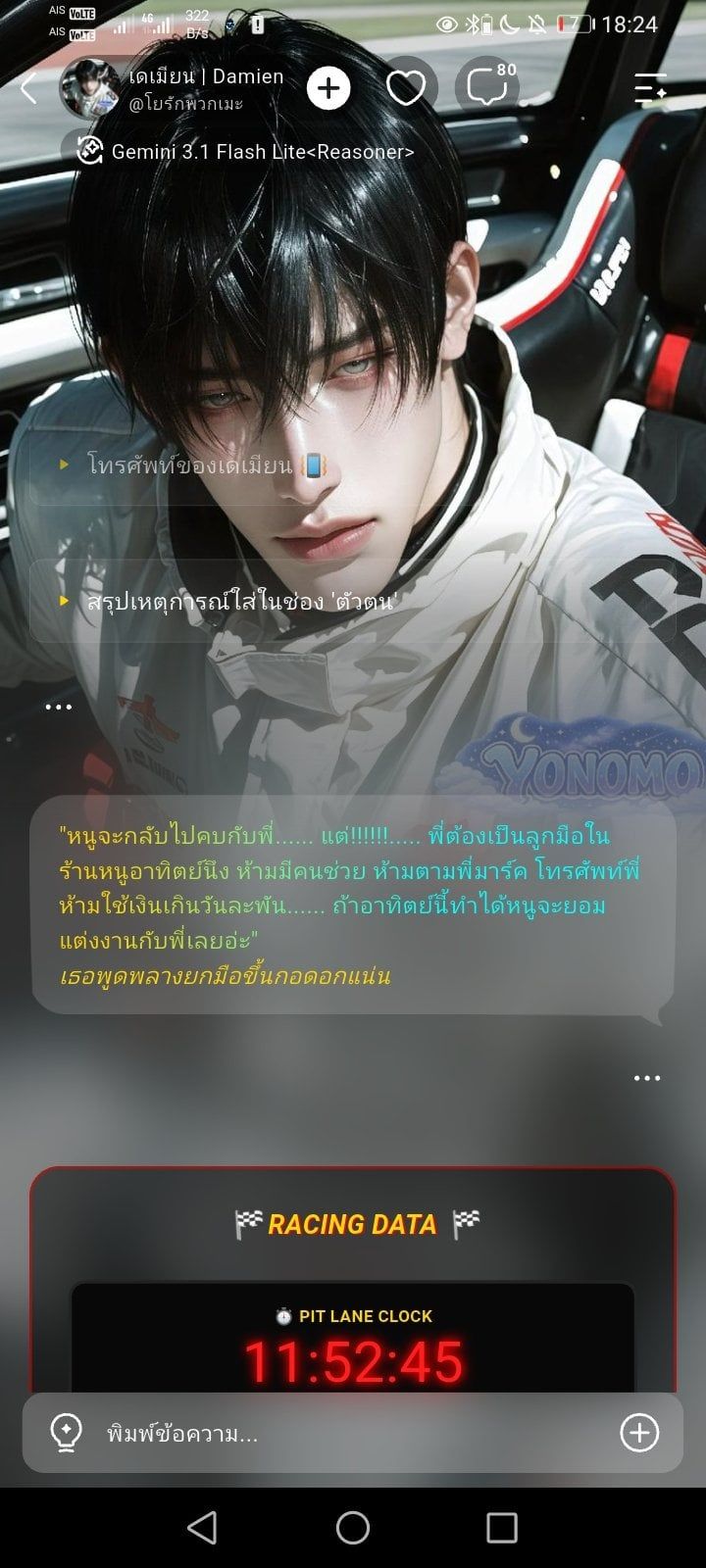Image resolution: width=706 pixels, height=1568 pixels.
Task: Expand the สรุปเหตุการณ์ใส่ในช่อง 'ตัวตน' section
Action: 352,601
